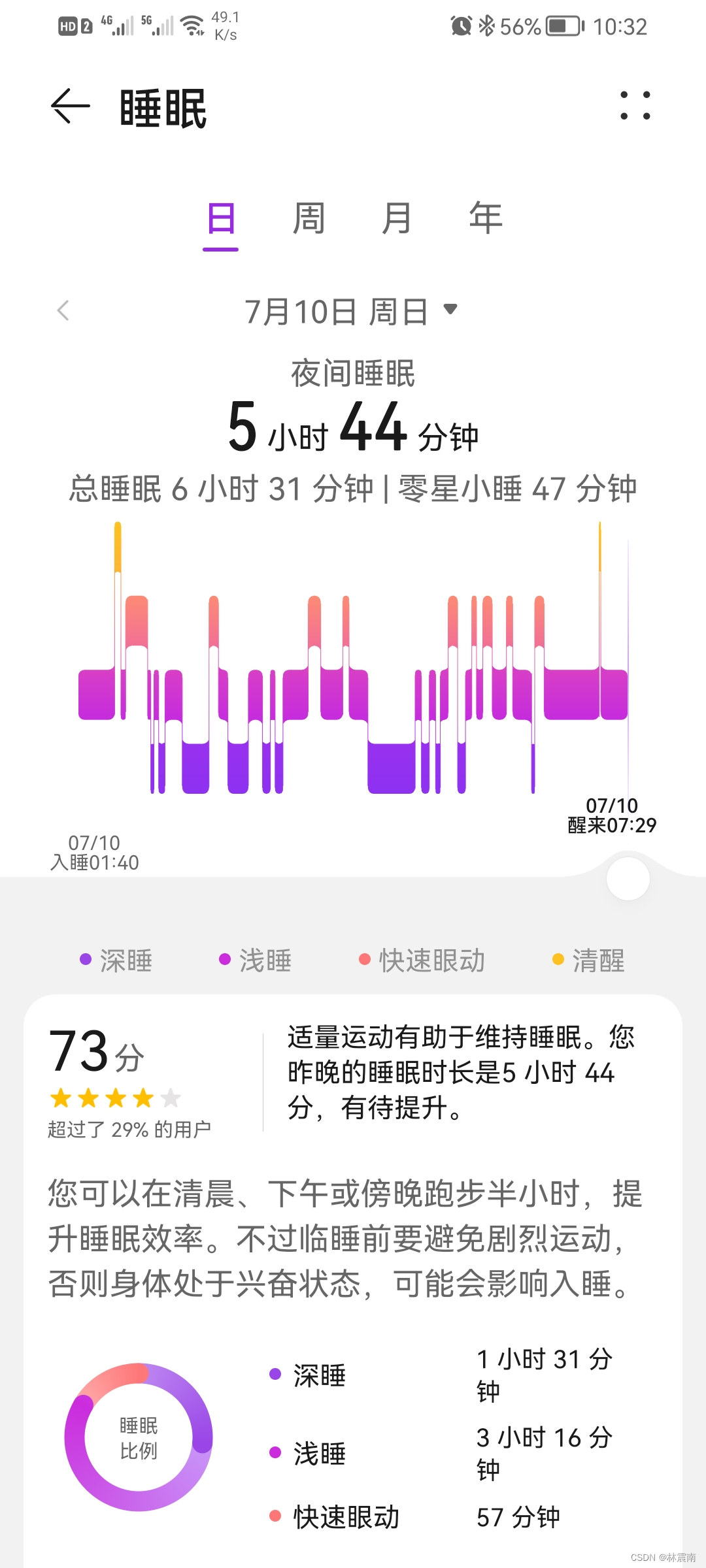Tap the 清醒 legend dot

559,960
